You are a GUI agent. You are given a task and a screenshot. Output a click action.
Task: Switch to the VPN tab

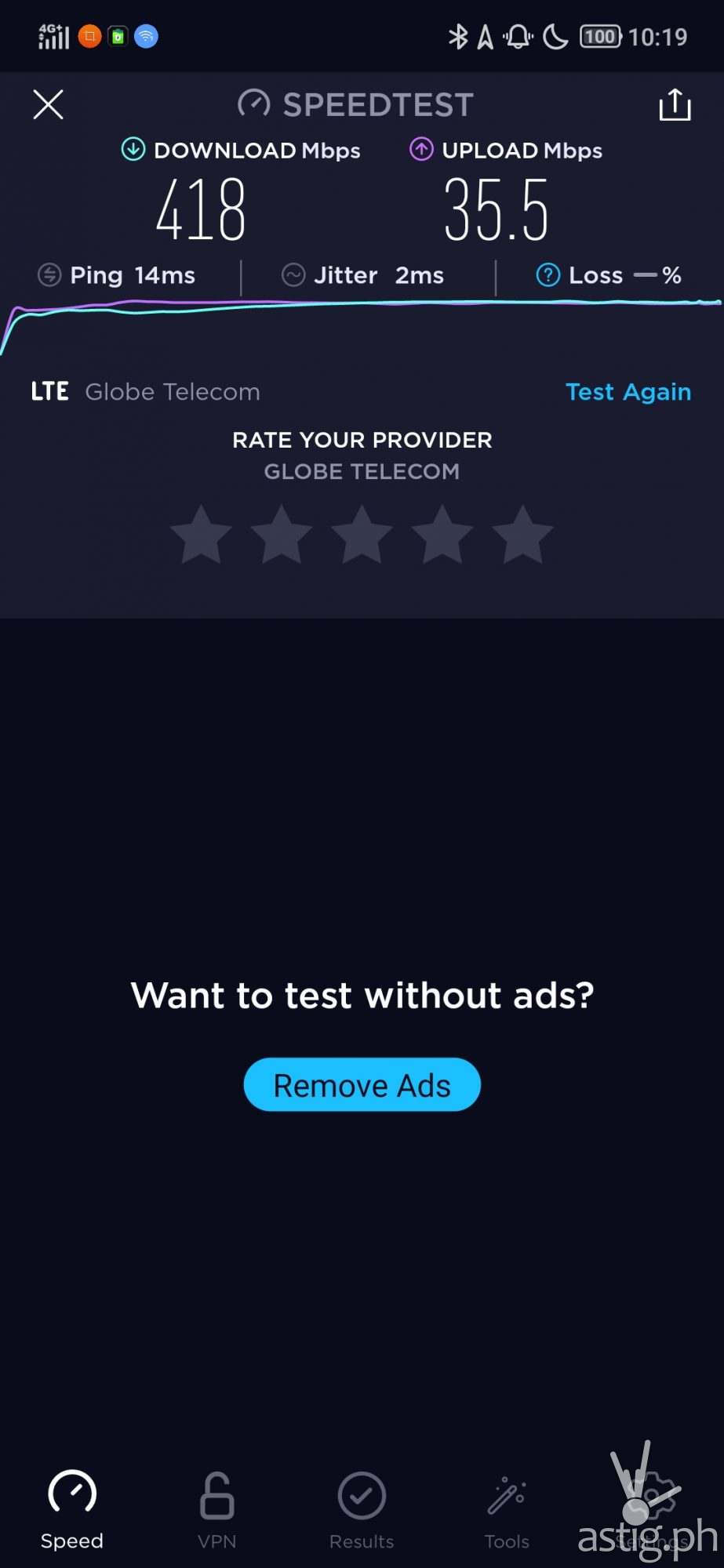tap(217, 1509)
